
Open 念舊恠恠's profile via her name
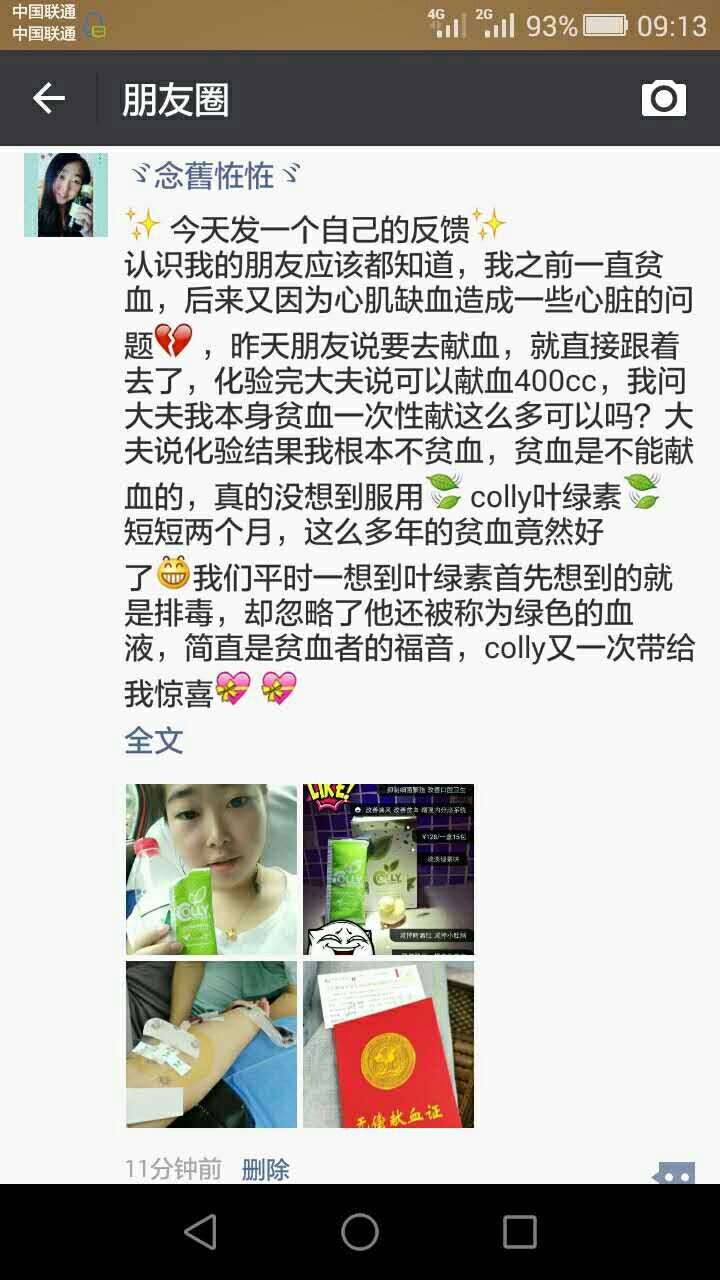tap(215, 177)
